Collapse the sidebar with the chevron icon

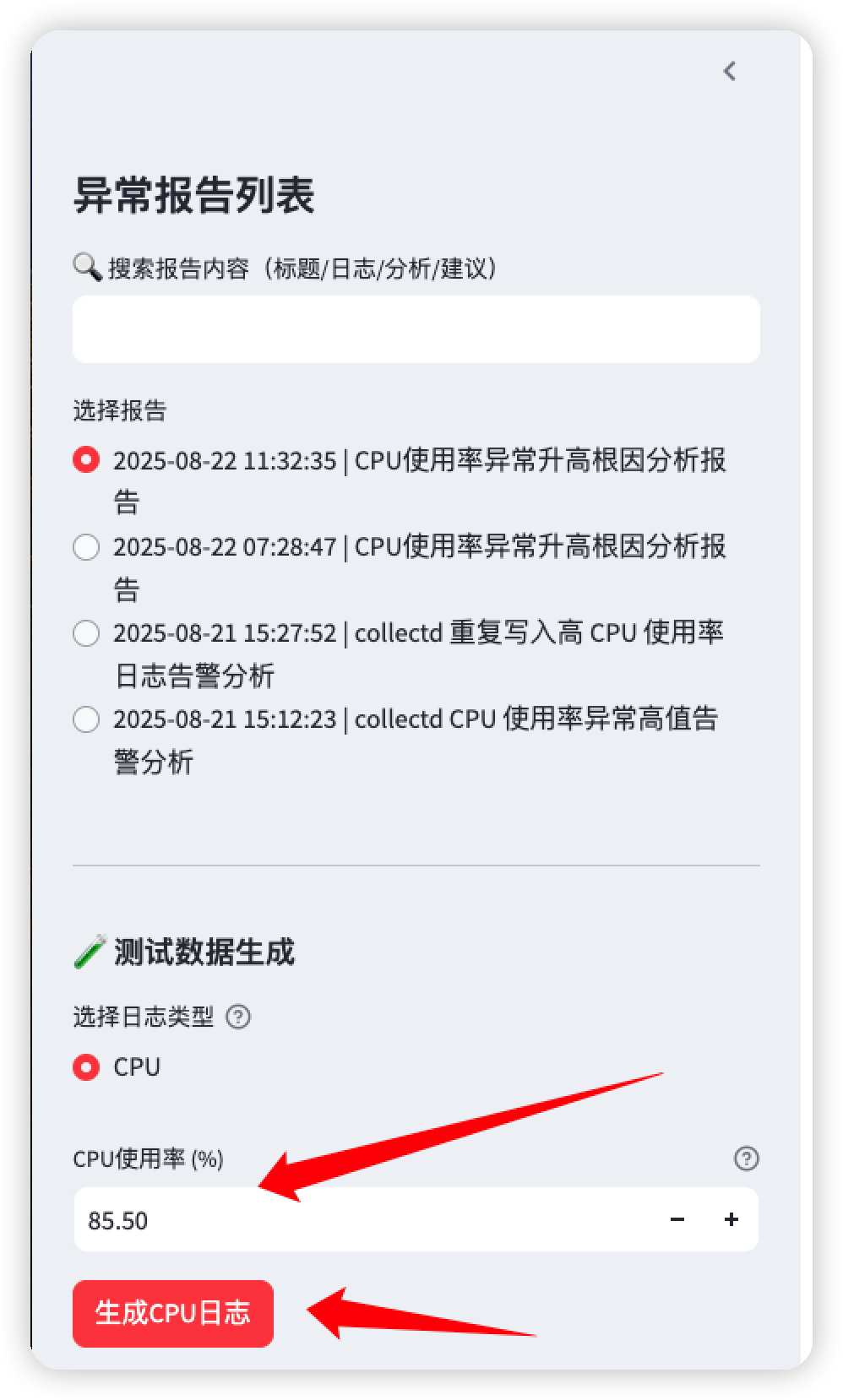[730, 71]
